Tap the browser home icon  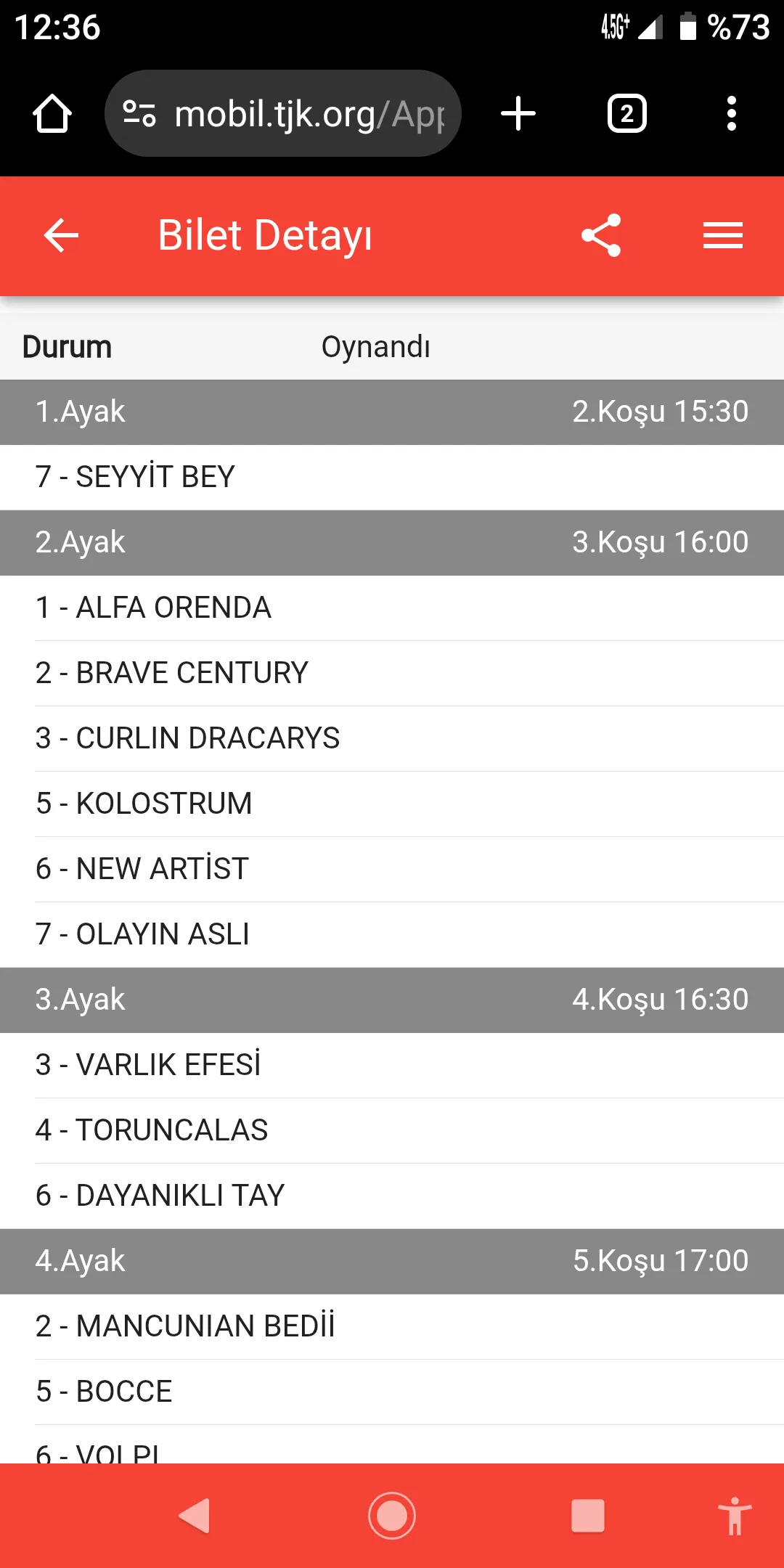(52, 114)
